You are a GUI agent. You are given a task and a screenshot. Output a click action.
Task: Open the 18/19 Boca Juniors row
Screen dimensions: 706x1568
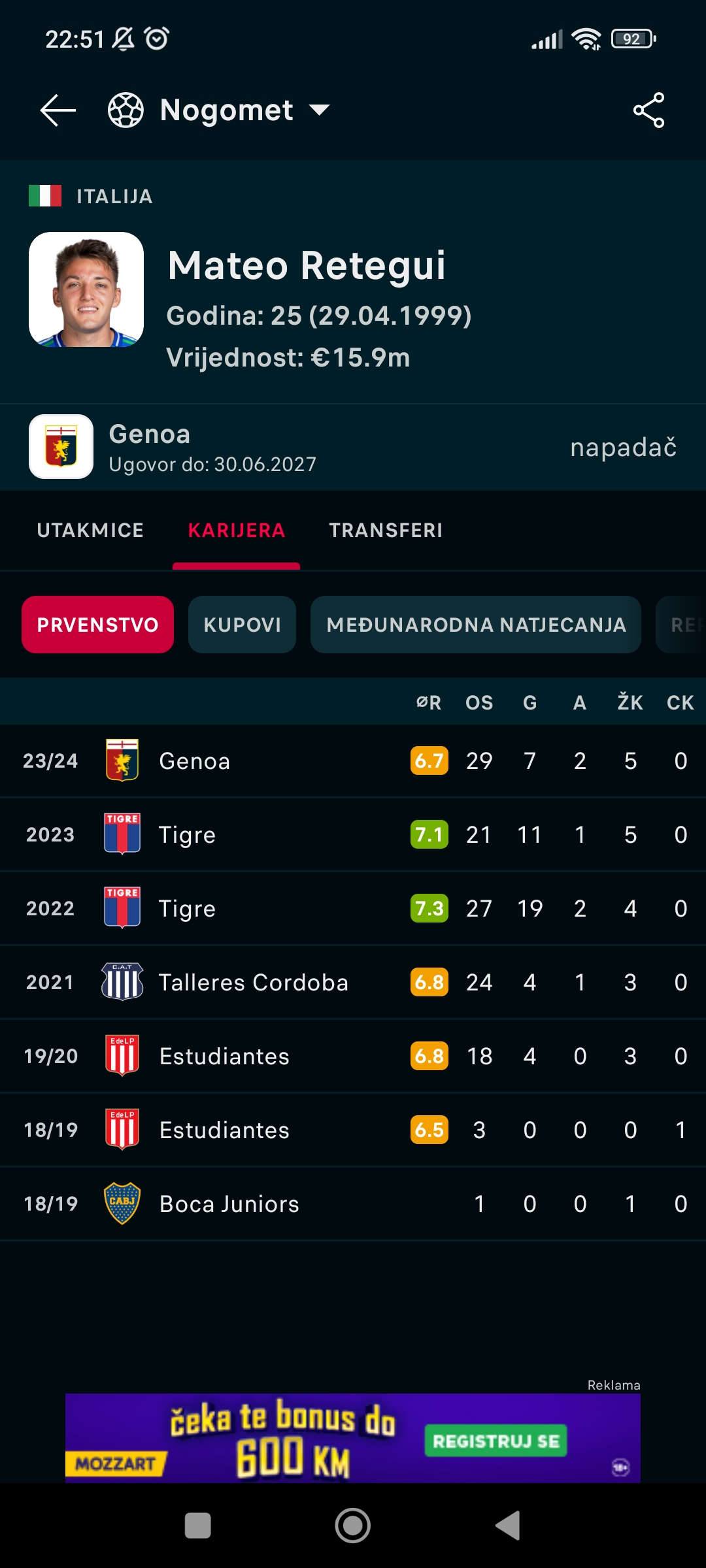tap(353, 1204)
